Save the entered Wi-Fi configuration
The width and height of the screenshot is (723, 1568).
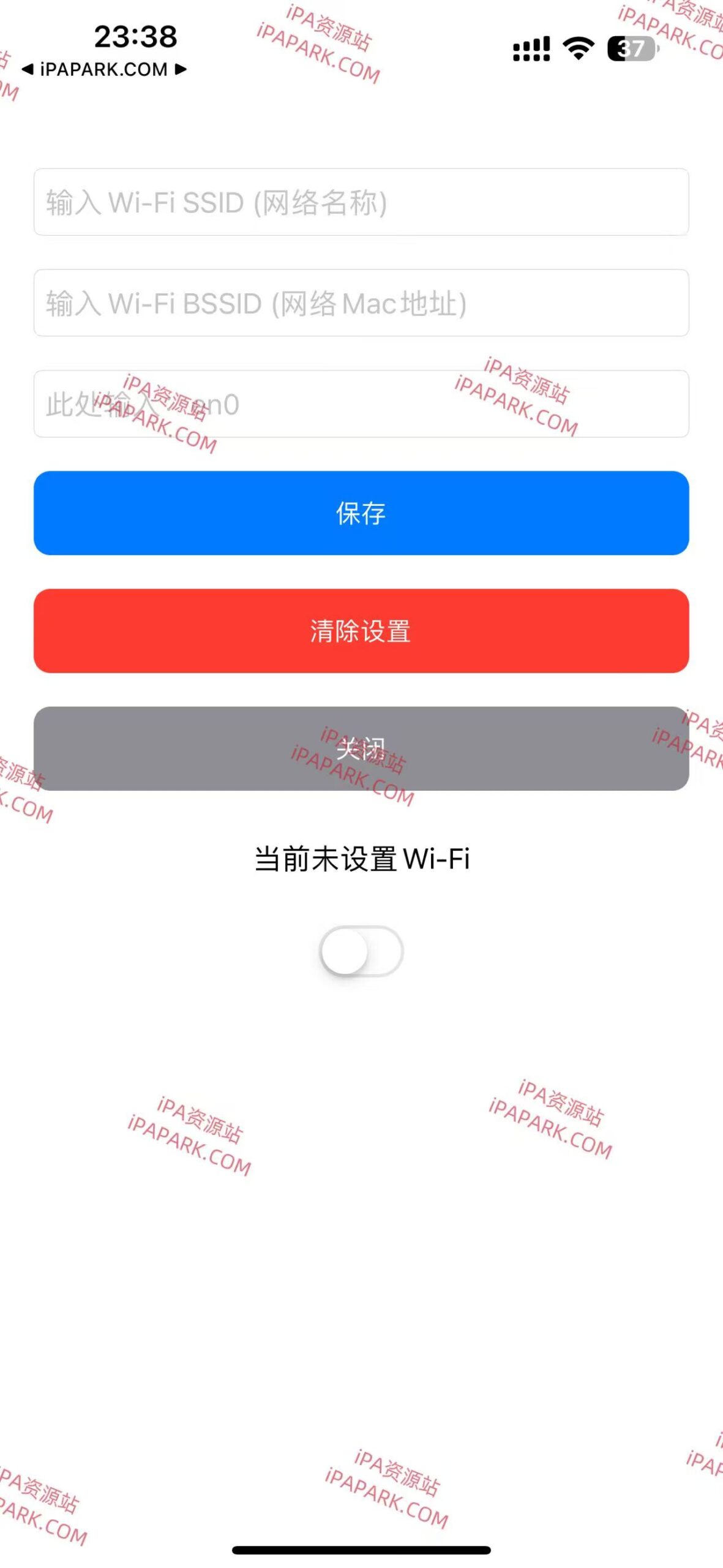tap(361, 514)
